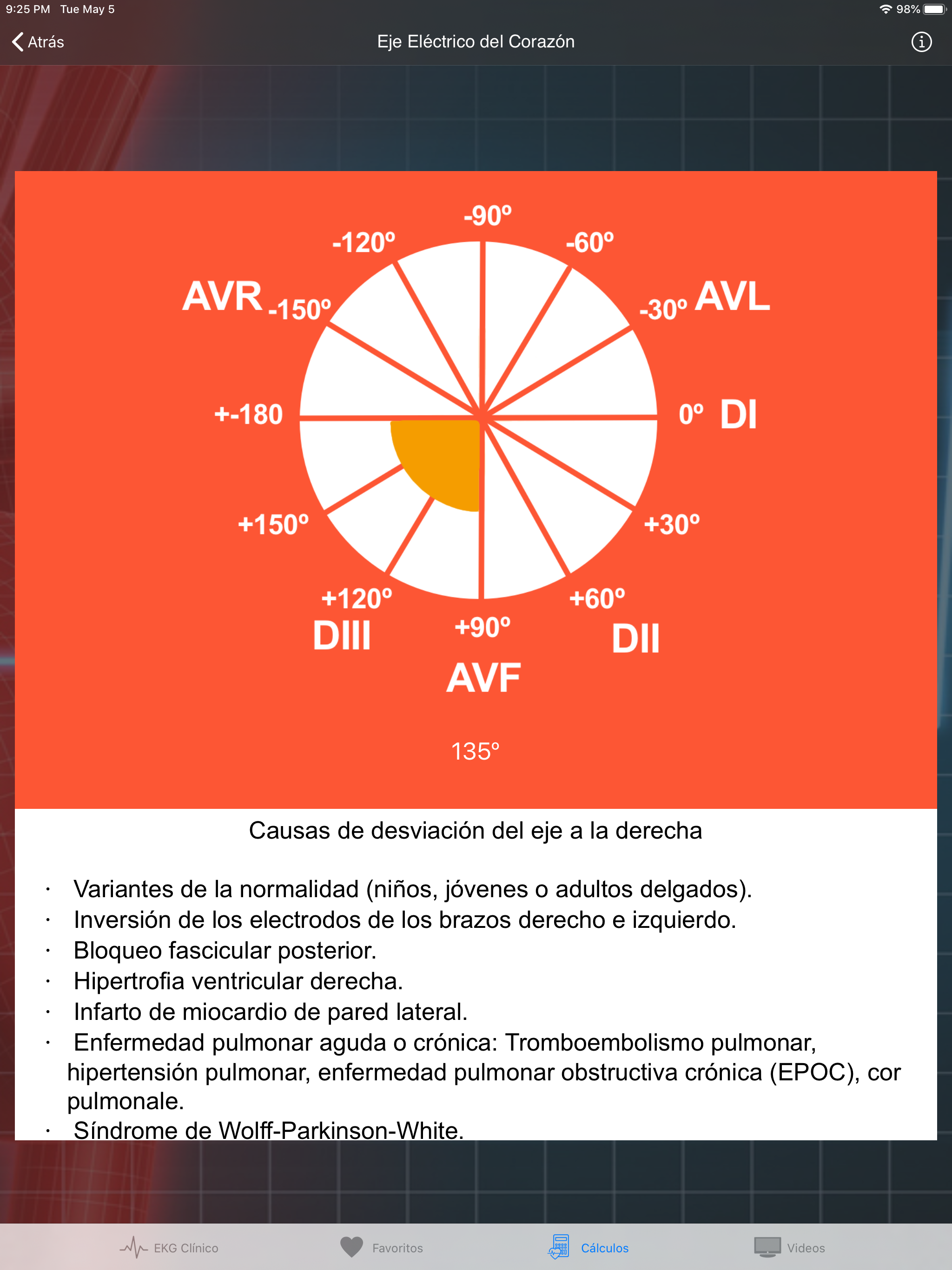Tap the Eje Eléctrico del Corazón title
Viewport: 952px width, 1270px height.
tap(476, 41)
